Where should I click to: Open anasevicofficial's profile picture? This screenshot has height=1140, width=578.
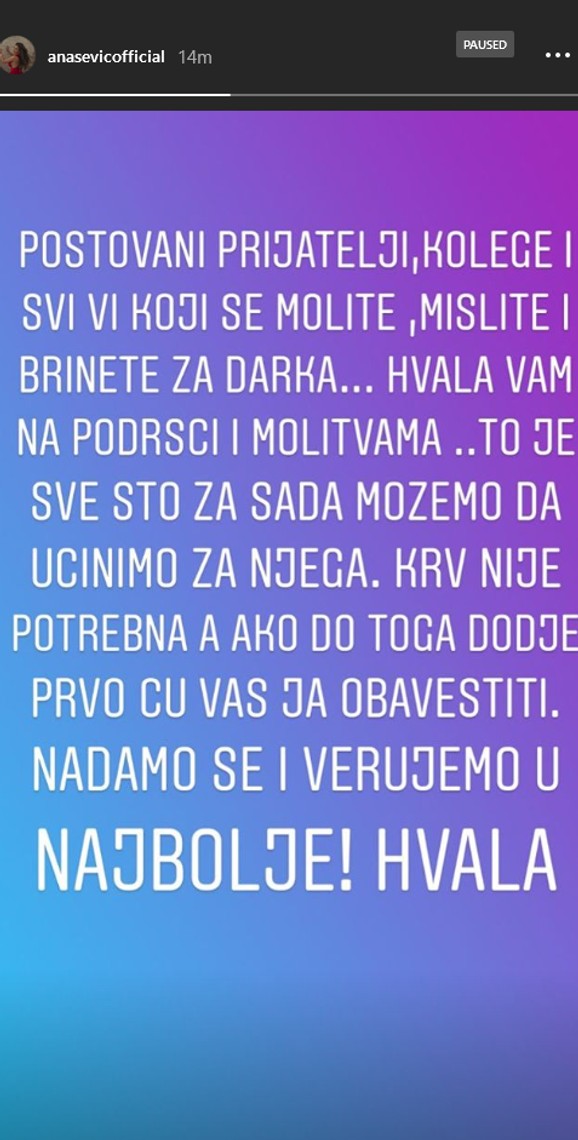[x=17, y=55]
